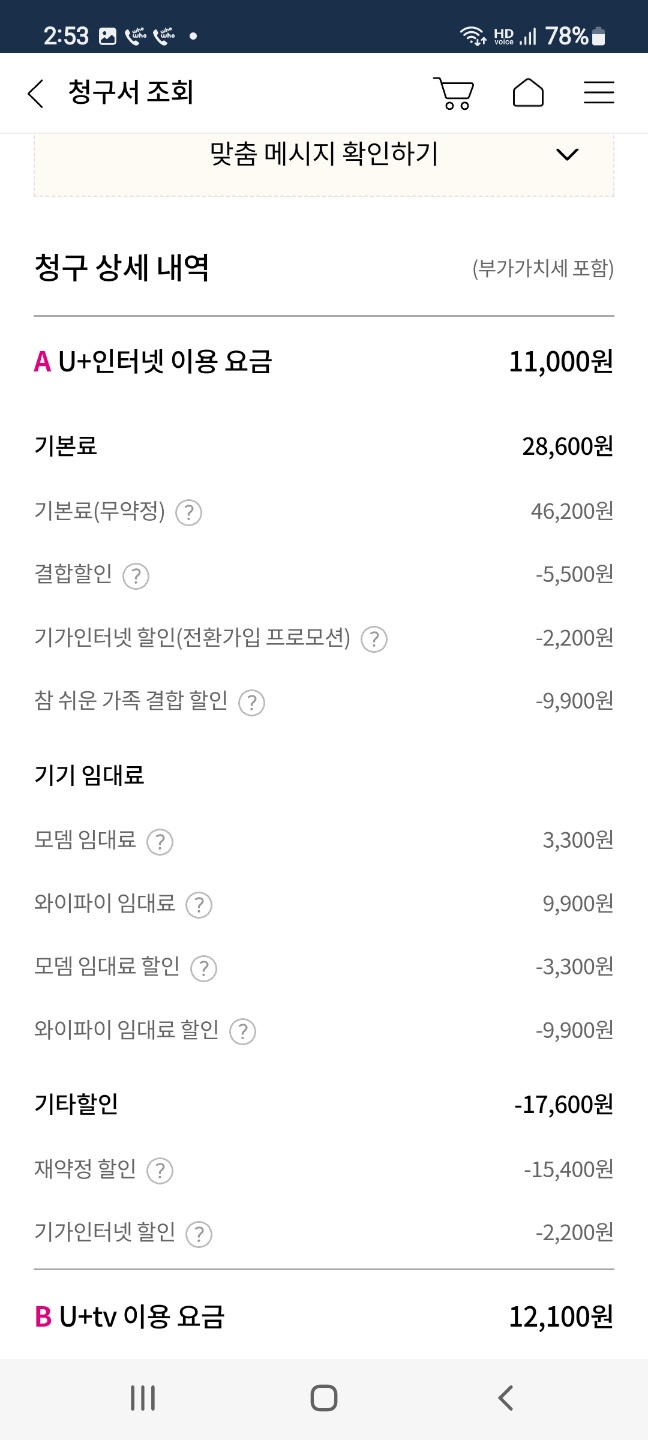Open recent apps

[142, 1397]
